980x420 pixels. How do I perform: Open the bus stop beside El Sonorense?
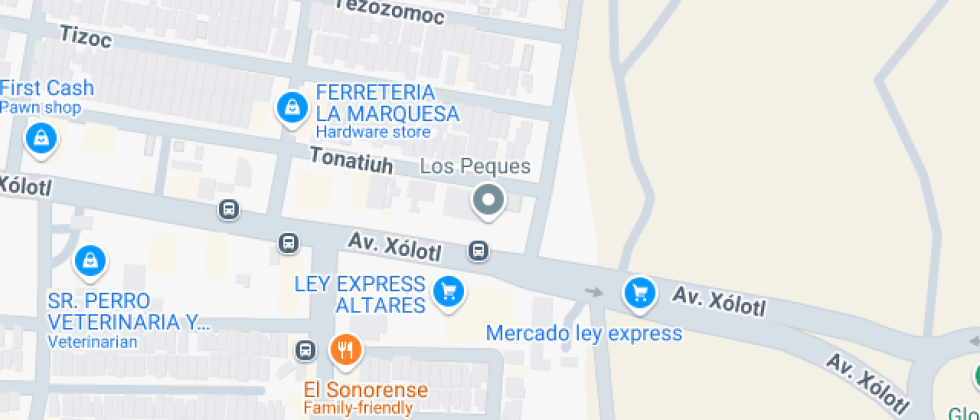tap(305, 350)
